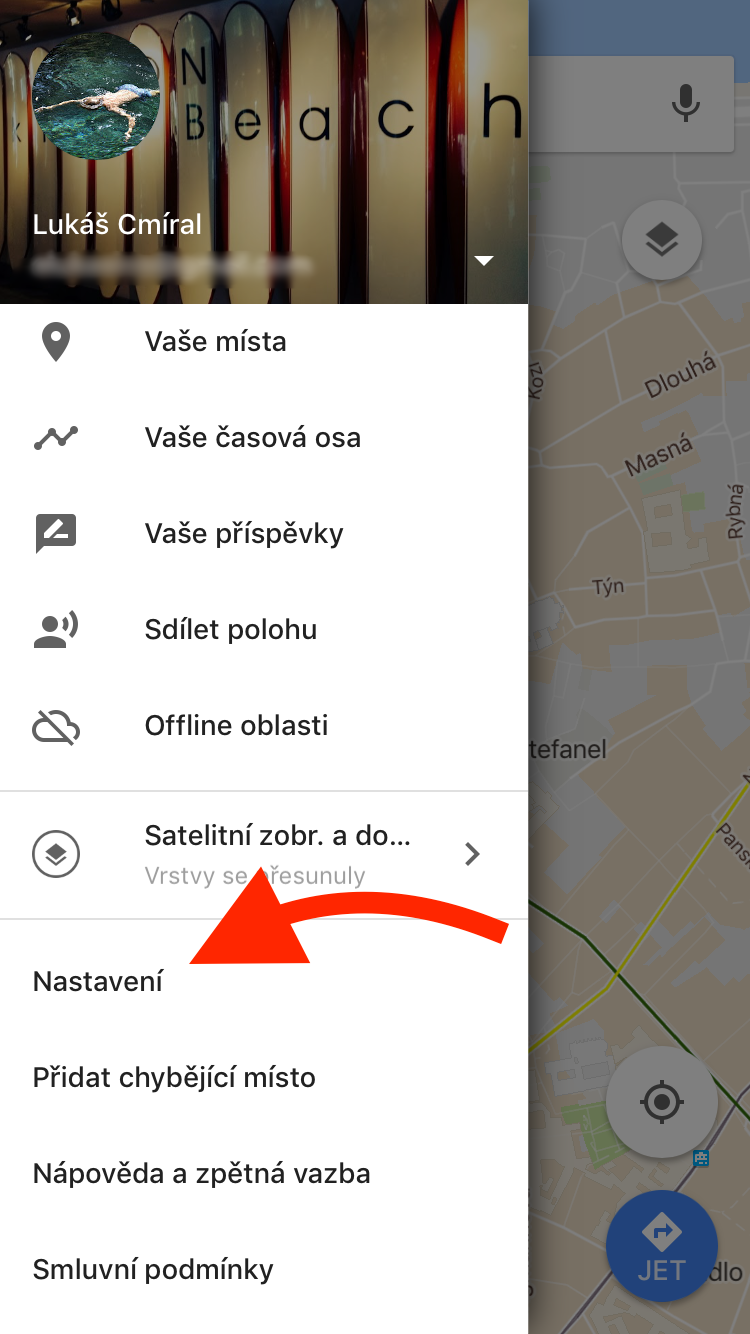The height and width of the screenshot is (1334, 750).
Task: Expand the account switcher arrow
Action: [484, 261]
